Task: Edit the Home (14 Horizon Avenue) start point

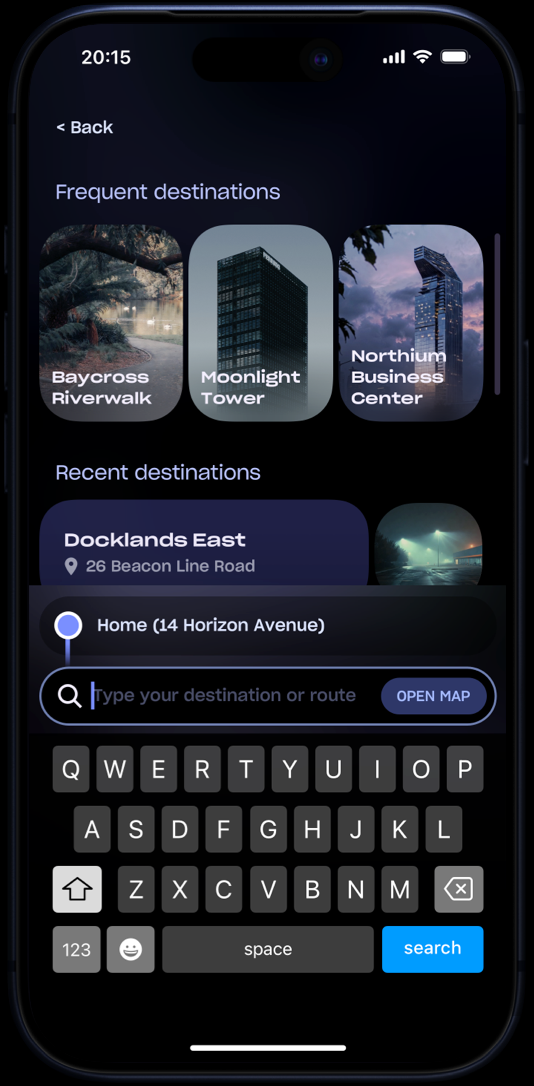Action: [x=268, y=625]
